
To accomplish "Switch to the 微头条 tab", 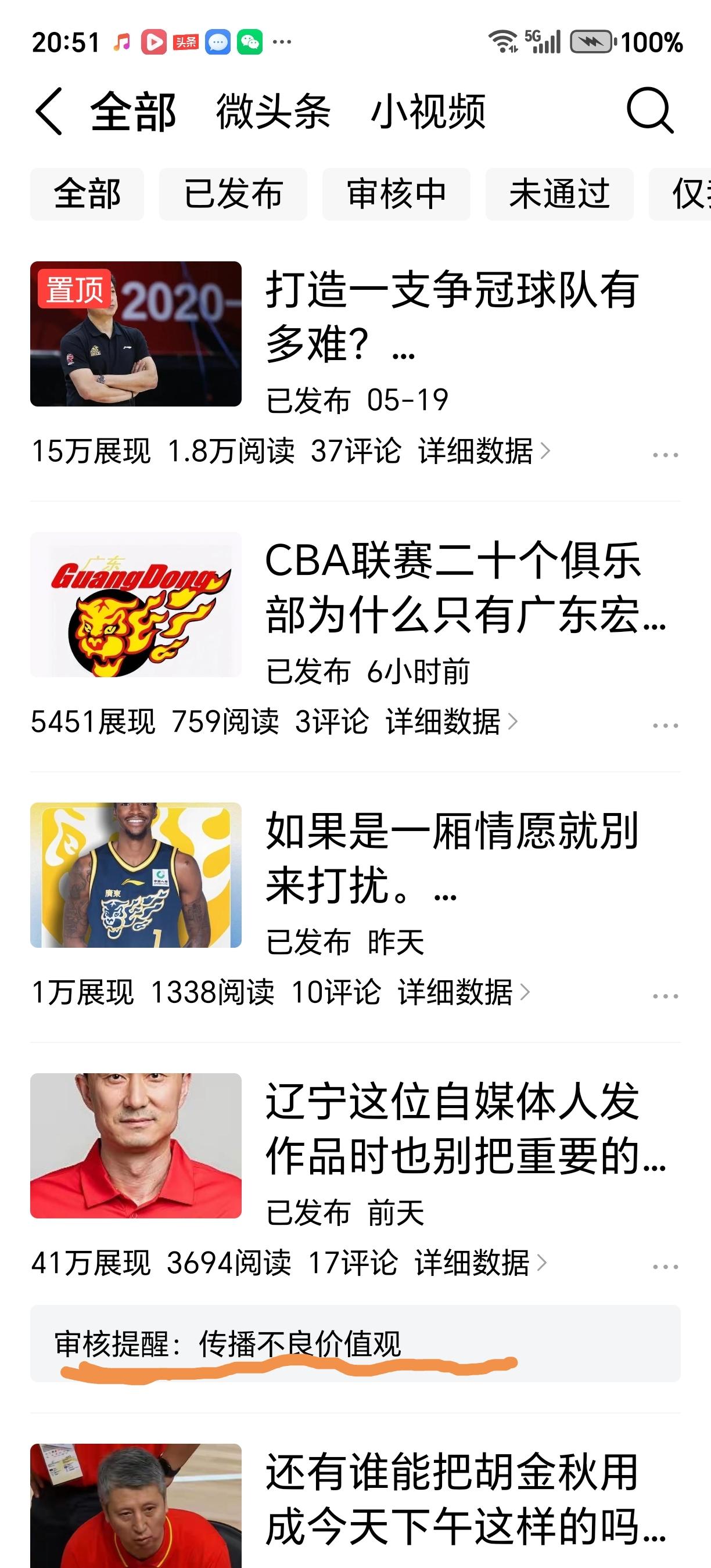I will (274, 112).
